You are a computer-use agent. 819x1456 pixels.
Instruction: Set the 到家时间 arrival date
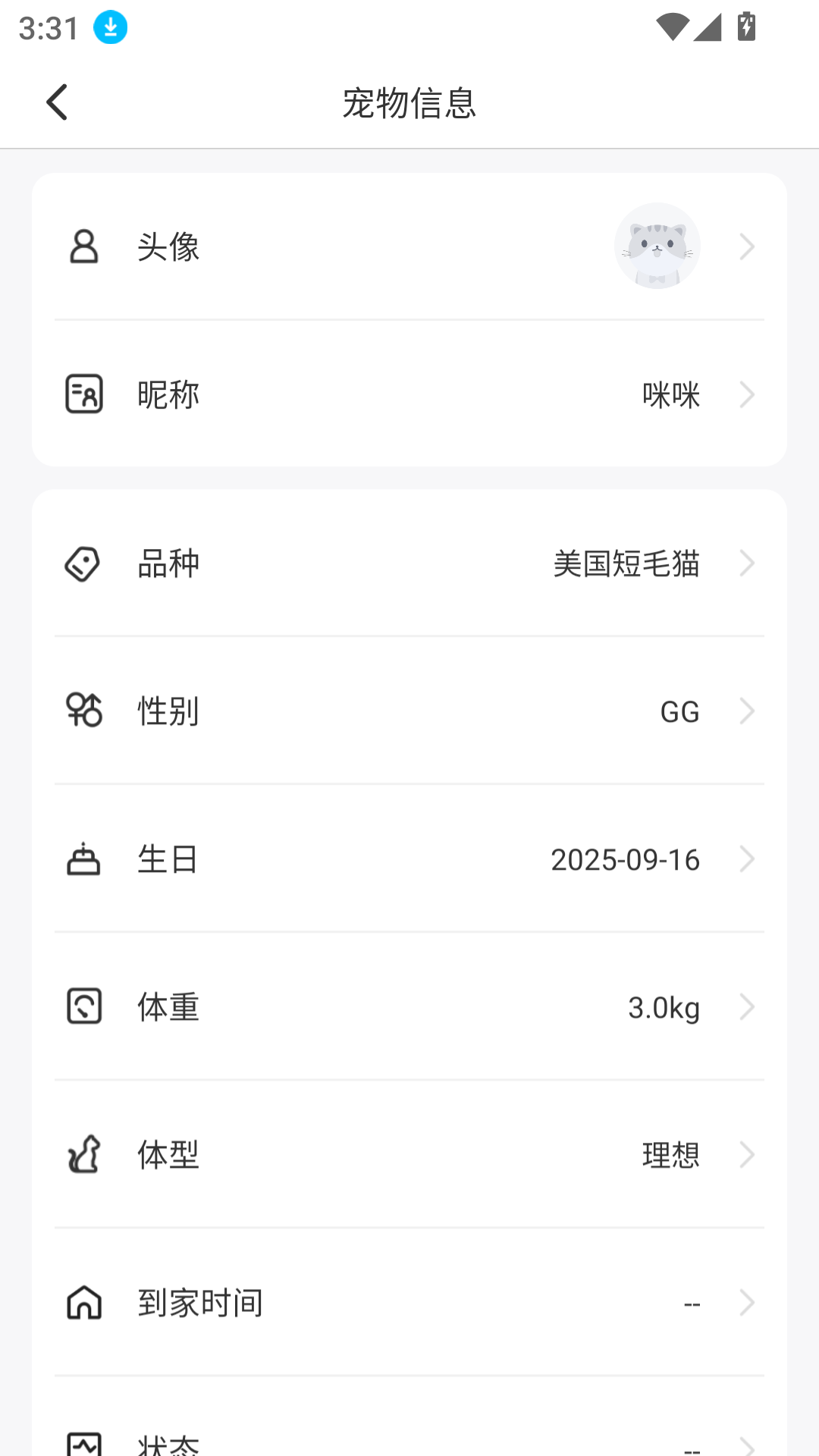409,1303
